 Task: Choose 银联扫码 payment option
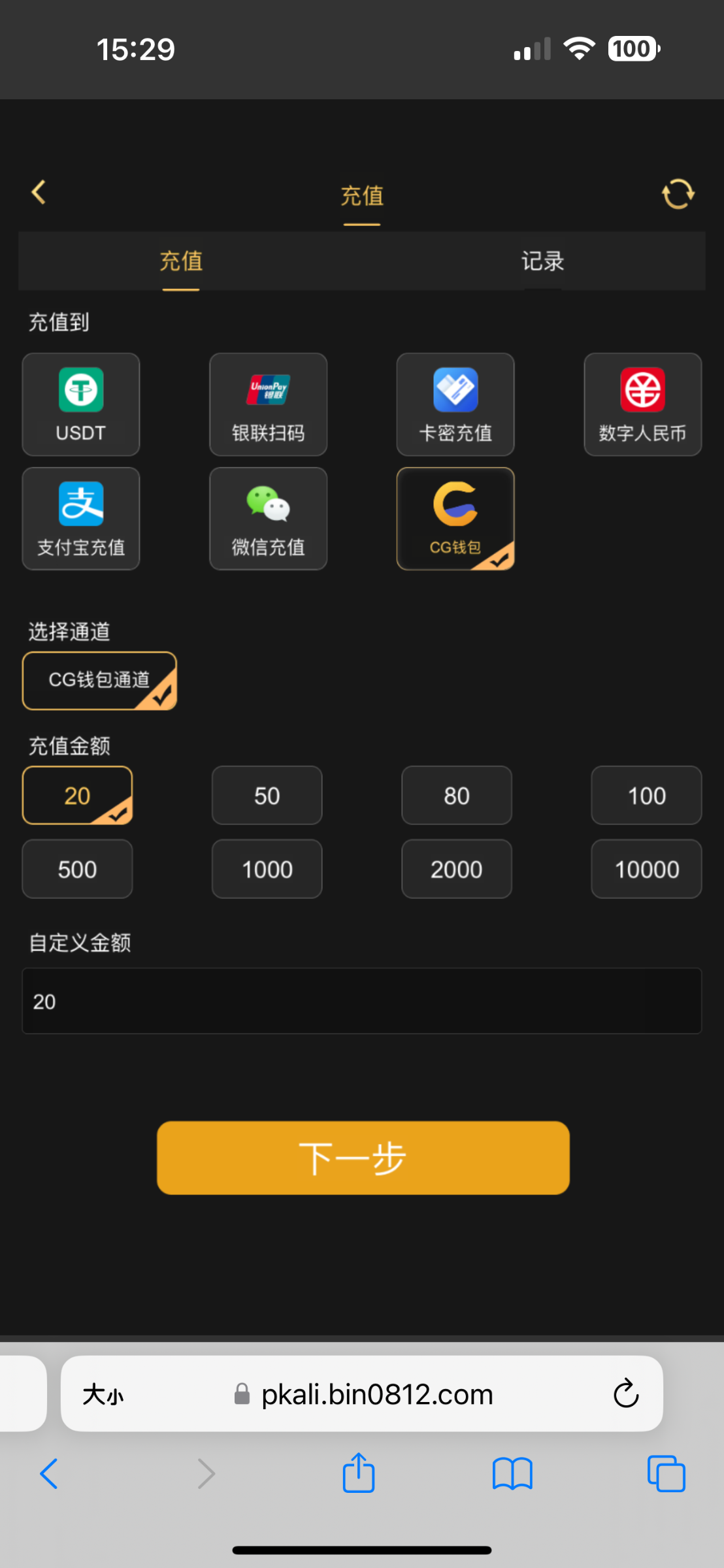pos(268,404)
